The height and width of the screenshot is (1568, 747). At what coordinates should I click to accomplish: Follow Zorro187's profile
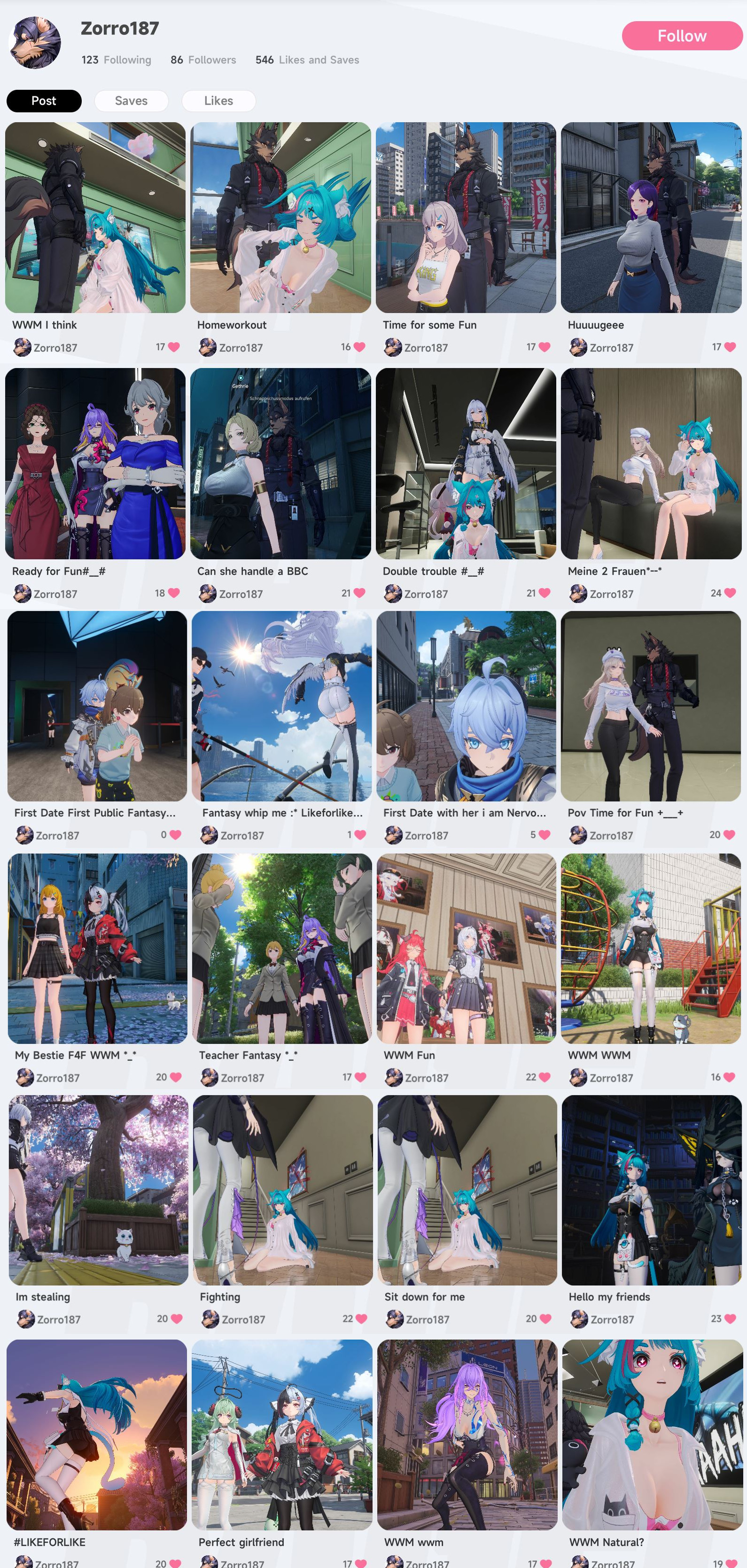pos(682,36)
